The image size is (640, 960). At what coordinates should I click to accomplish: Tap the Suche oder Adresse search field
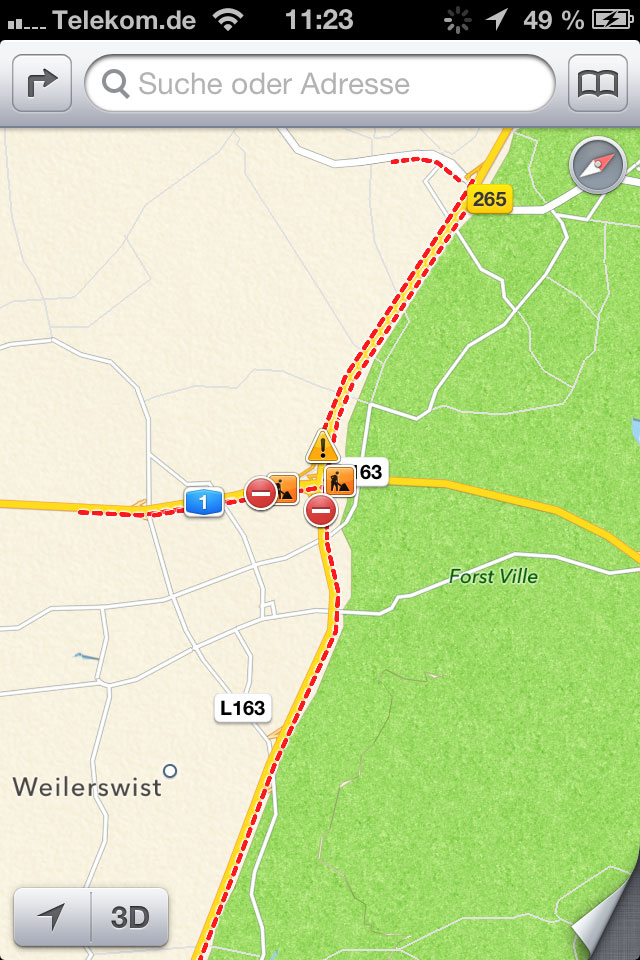[x=320, y=84]
